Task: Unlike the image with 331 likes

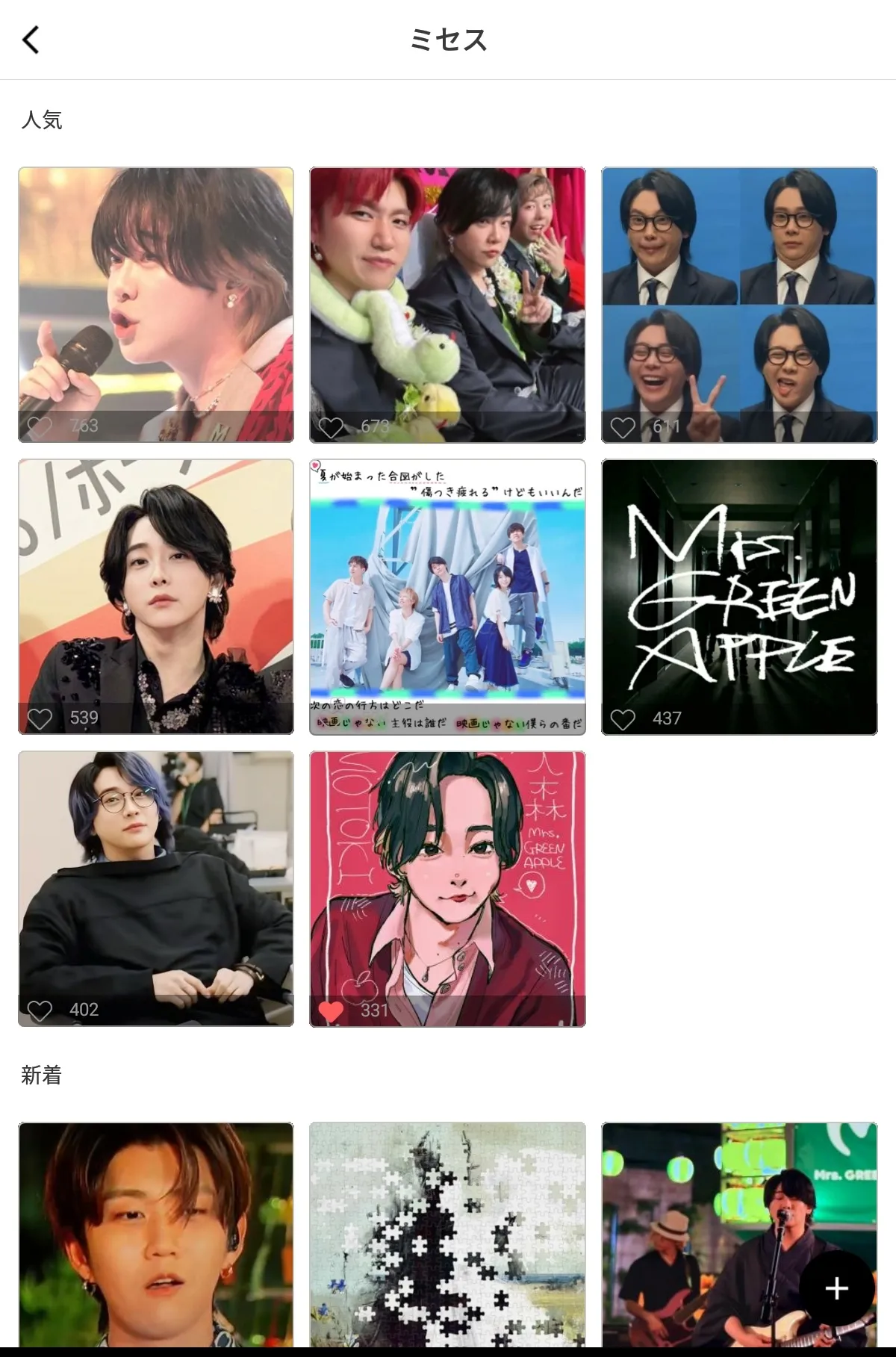Action: 331,1010
